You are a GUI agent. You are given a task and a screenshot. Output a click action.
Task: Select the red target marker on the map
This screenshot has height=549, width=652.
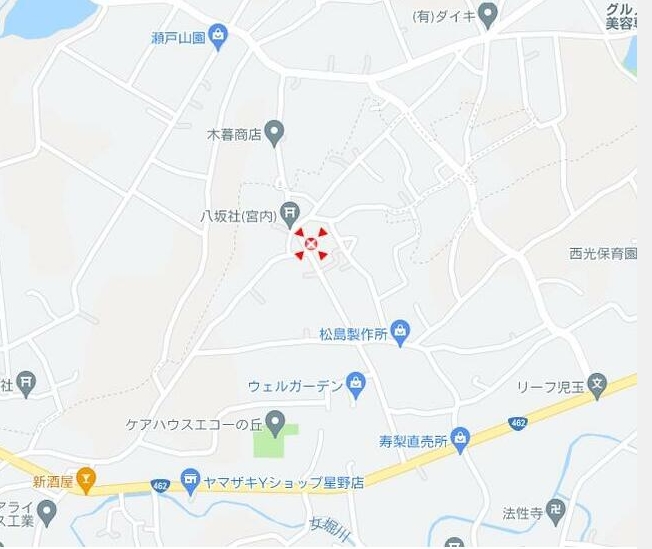(x=311, y=243)
